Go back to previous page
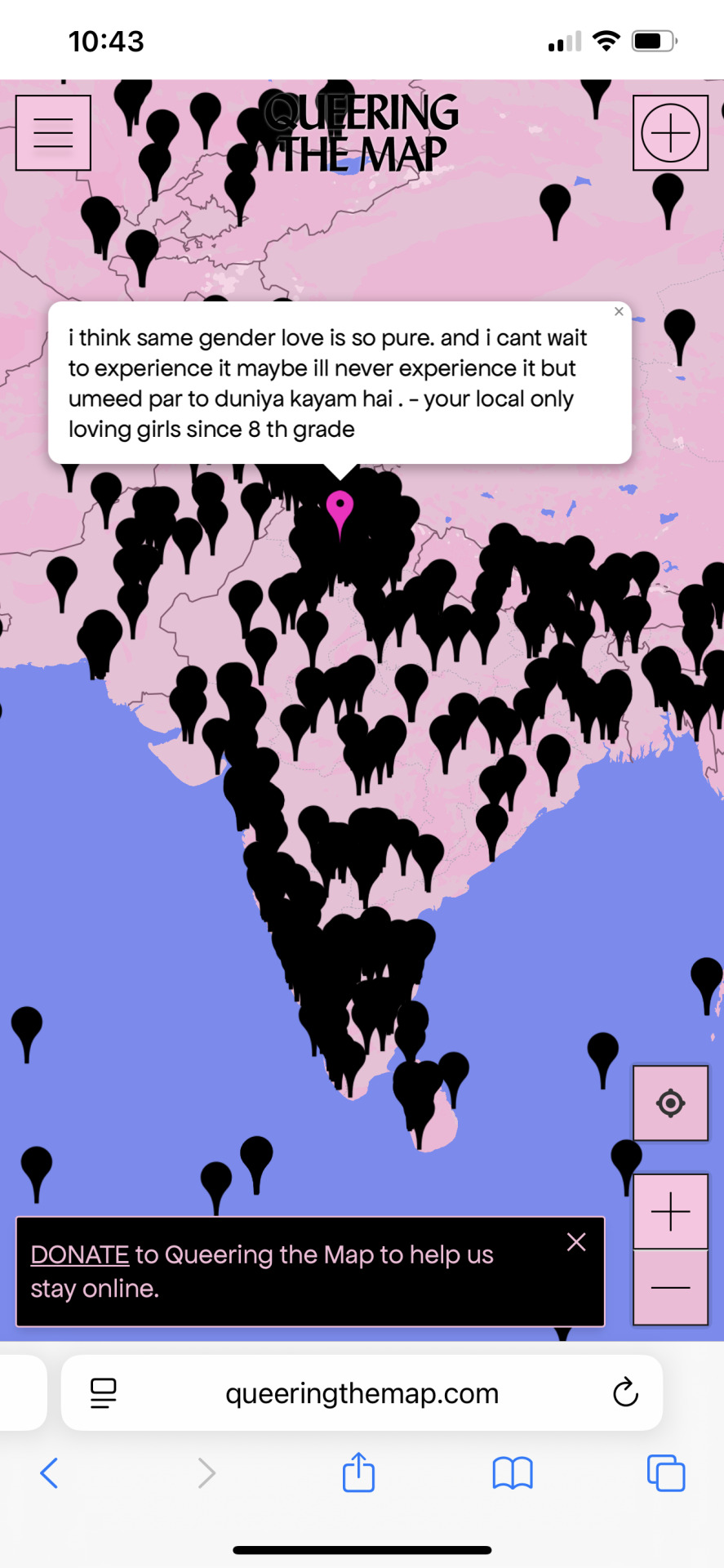Screen dimensions: 724x1568 (x=49, y=1473)
